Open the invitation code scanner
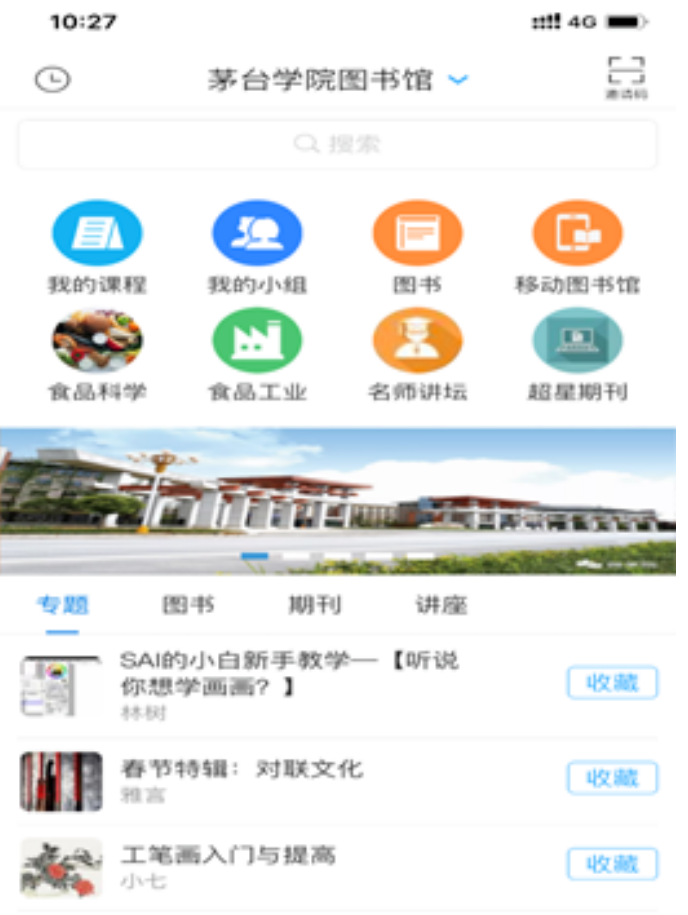The image size is (688, 915). click(626, 77)
